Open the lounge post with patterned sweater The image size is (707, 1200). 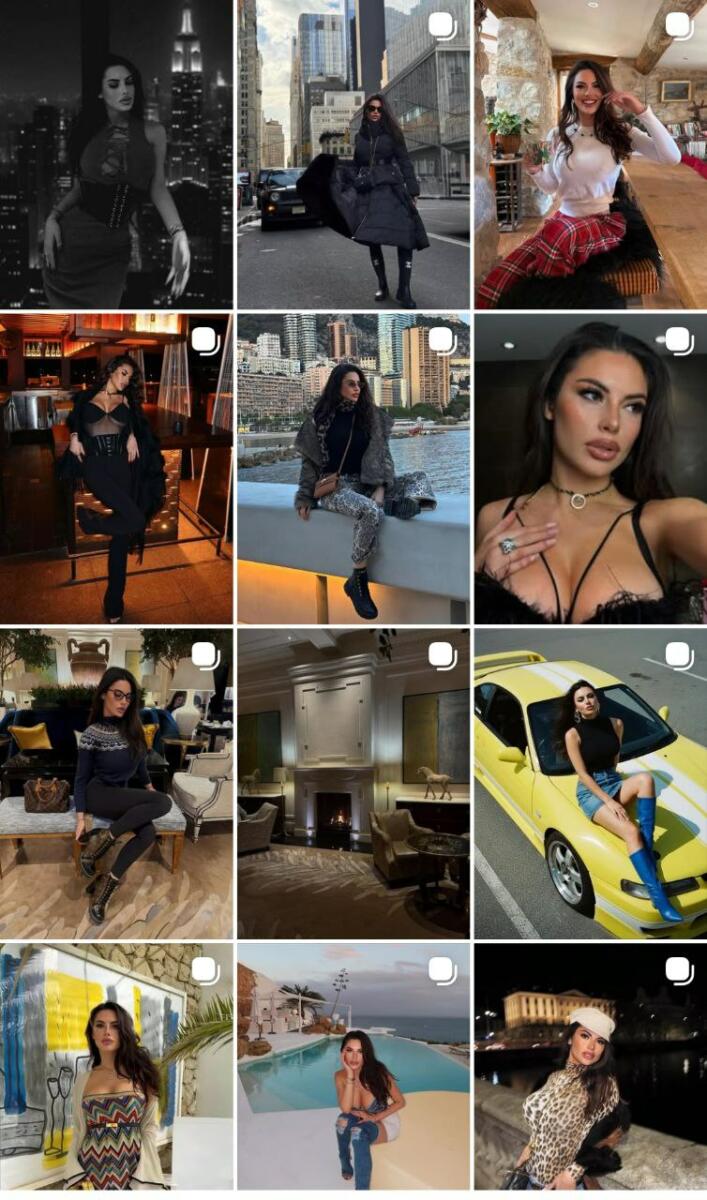[116, 782]
